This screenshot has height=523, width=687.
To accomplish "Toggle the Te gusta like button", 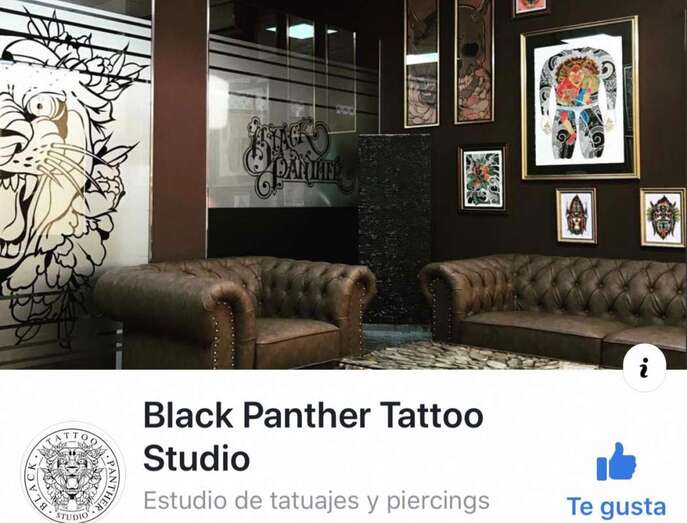I will click(x=616, y=480).
